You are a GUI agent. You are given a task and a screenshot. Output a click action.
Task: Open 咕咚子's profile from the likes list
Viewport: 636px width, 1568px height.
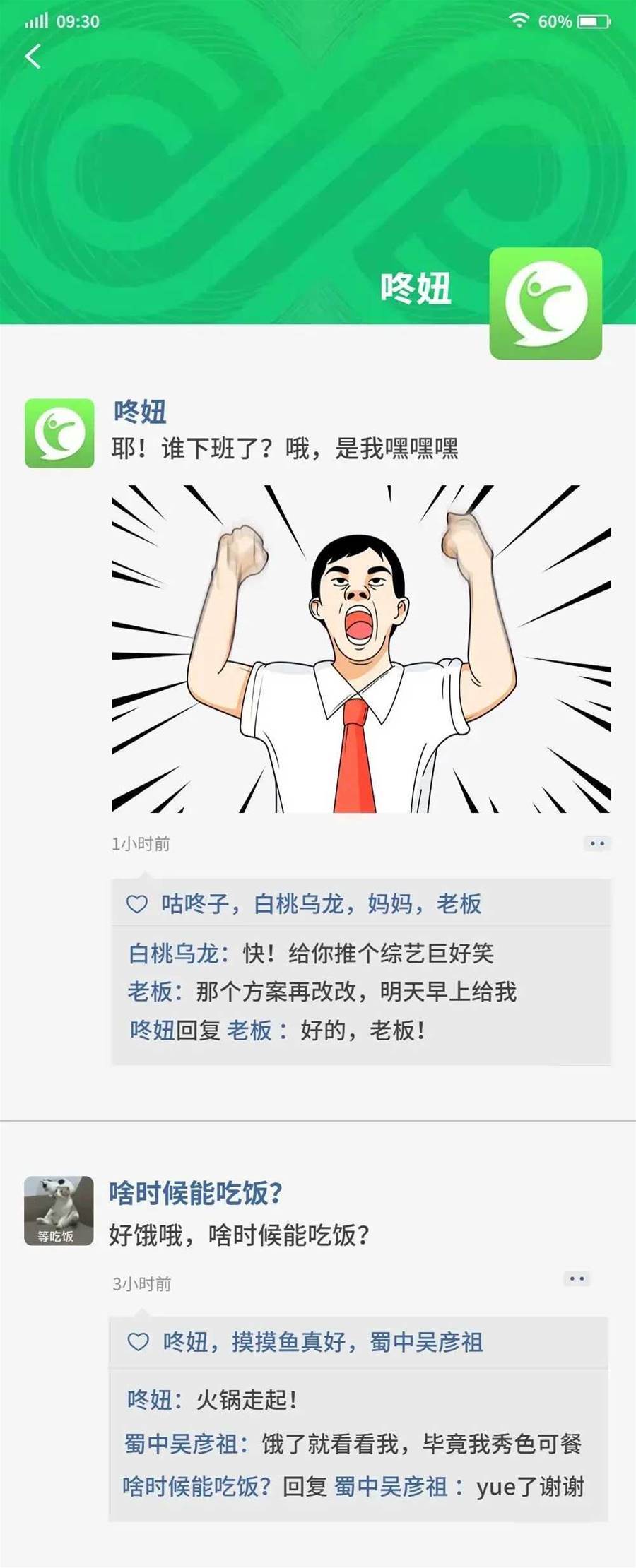coord(194,903)
